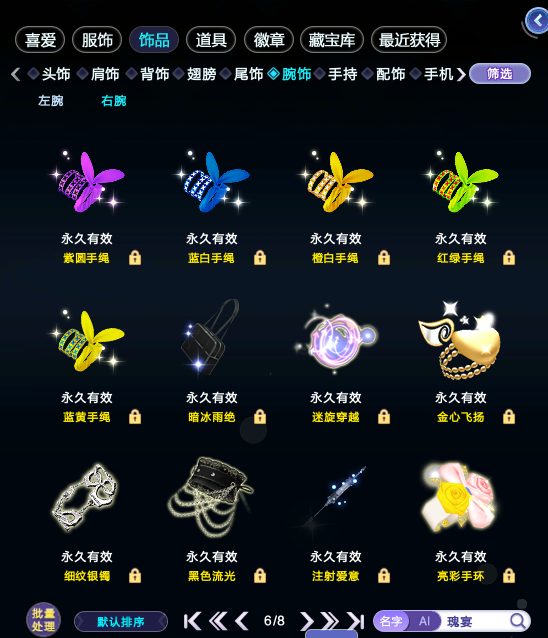Tap the 筛选 filter button
The height and width of the screenshot is (638, 548).
500,74
